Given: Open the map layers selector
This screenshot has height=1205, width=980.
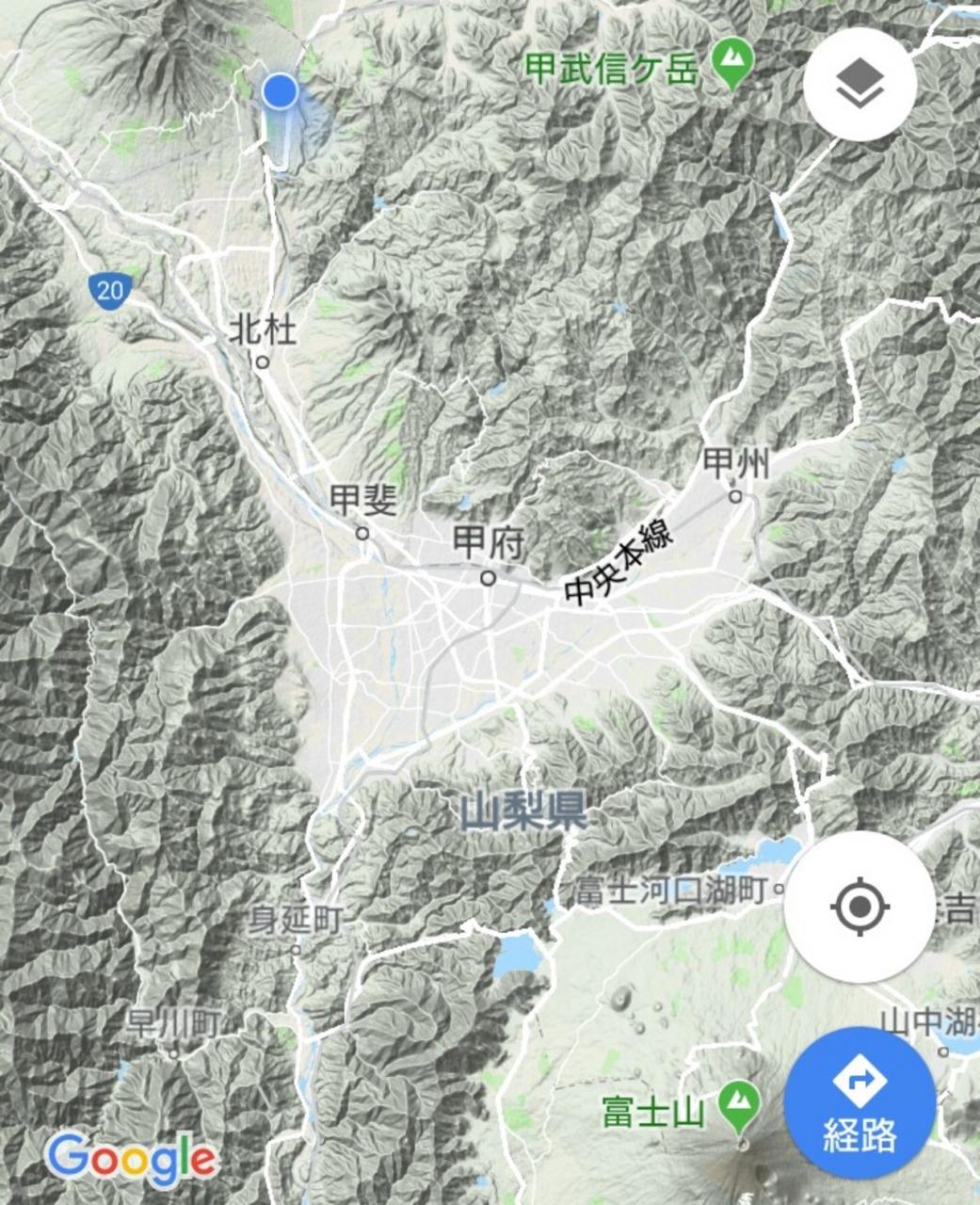Looking at the screenshot, I should [x=860, y=85].
